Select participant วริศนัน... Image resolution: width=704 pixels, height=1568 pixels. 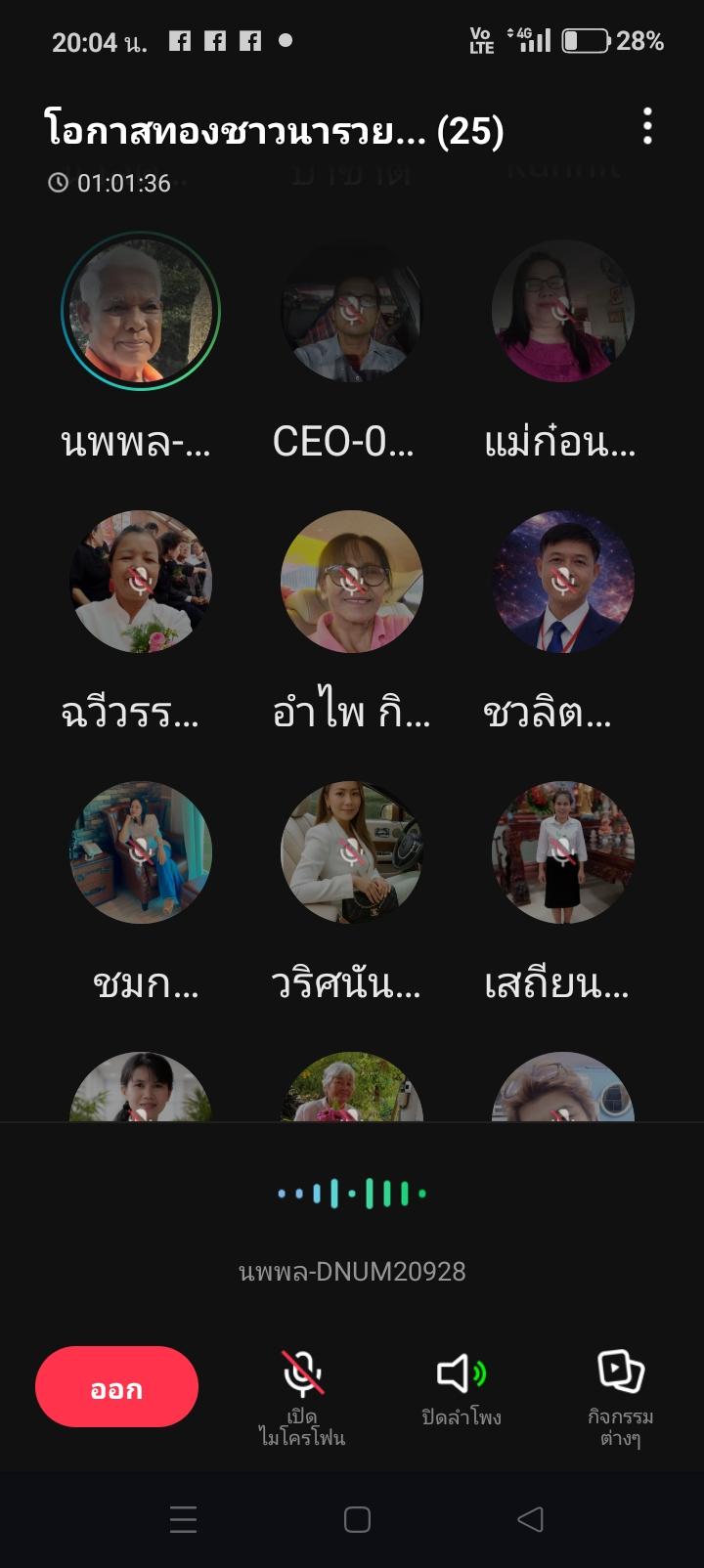coord(351,852)
